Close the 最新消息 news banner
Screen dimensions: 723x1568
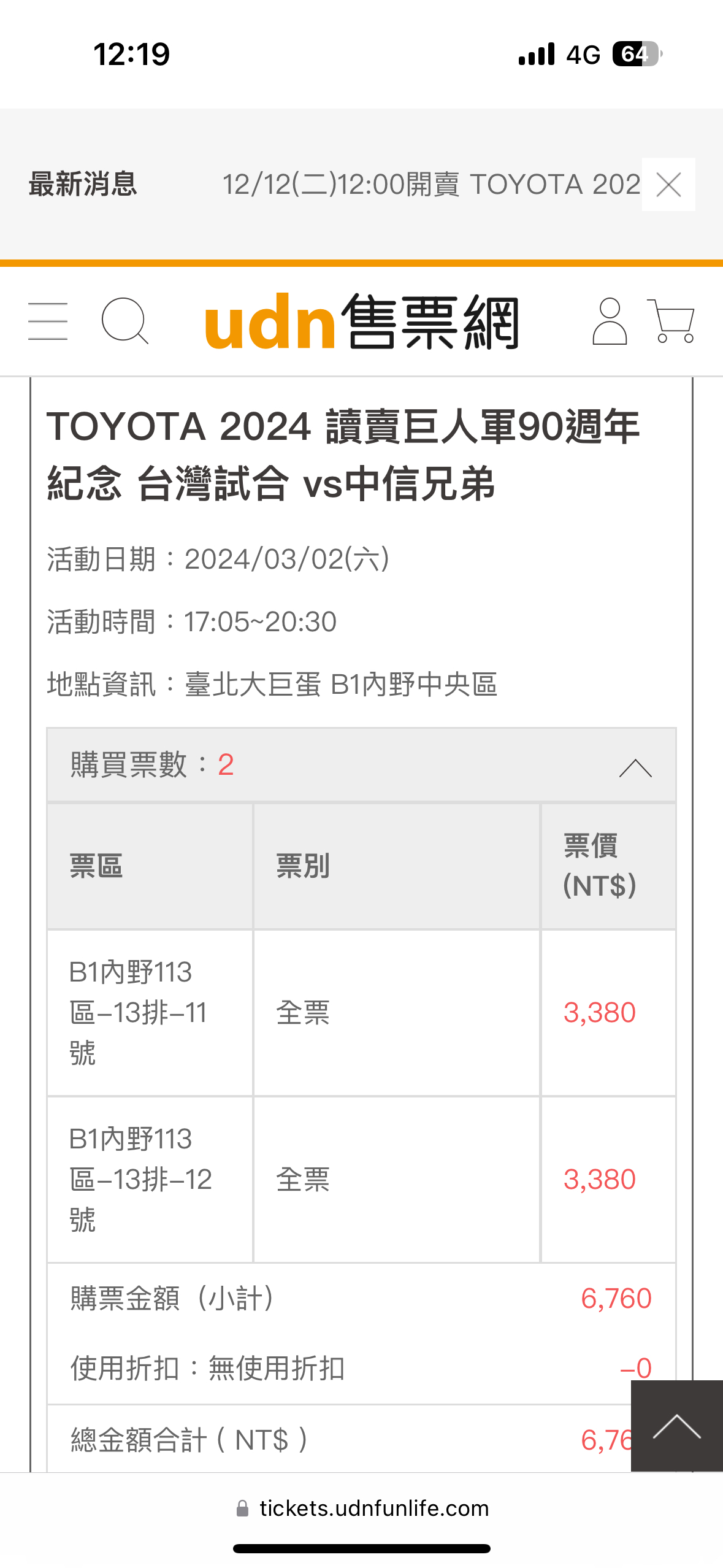pos(668,185)
